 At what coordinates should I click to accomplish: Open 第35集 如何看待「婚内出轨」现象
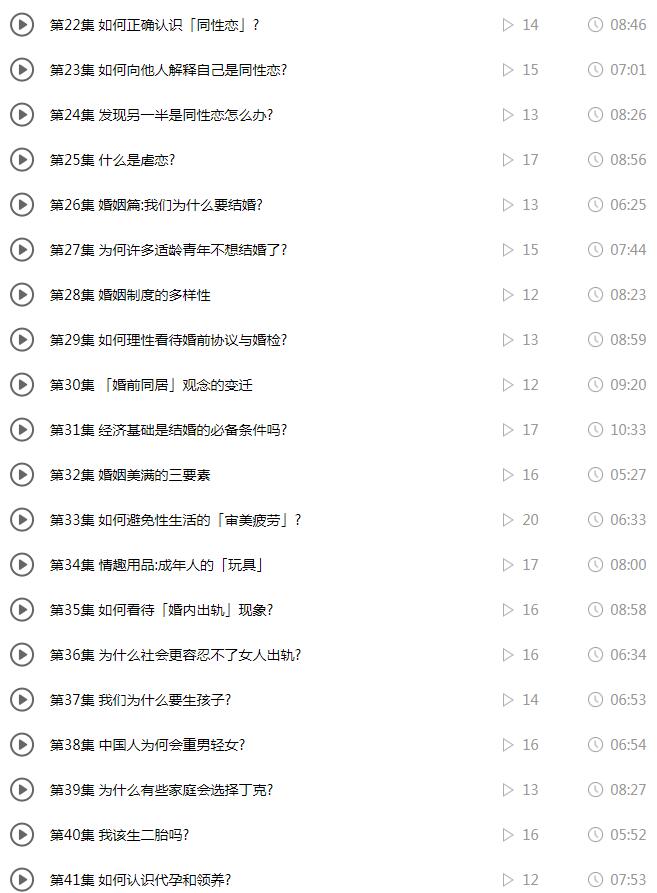(x=161, y=610)
